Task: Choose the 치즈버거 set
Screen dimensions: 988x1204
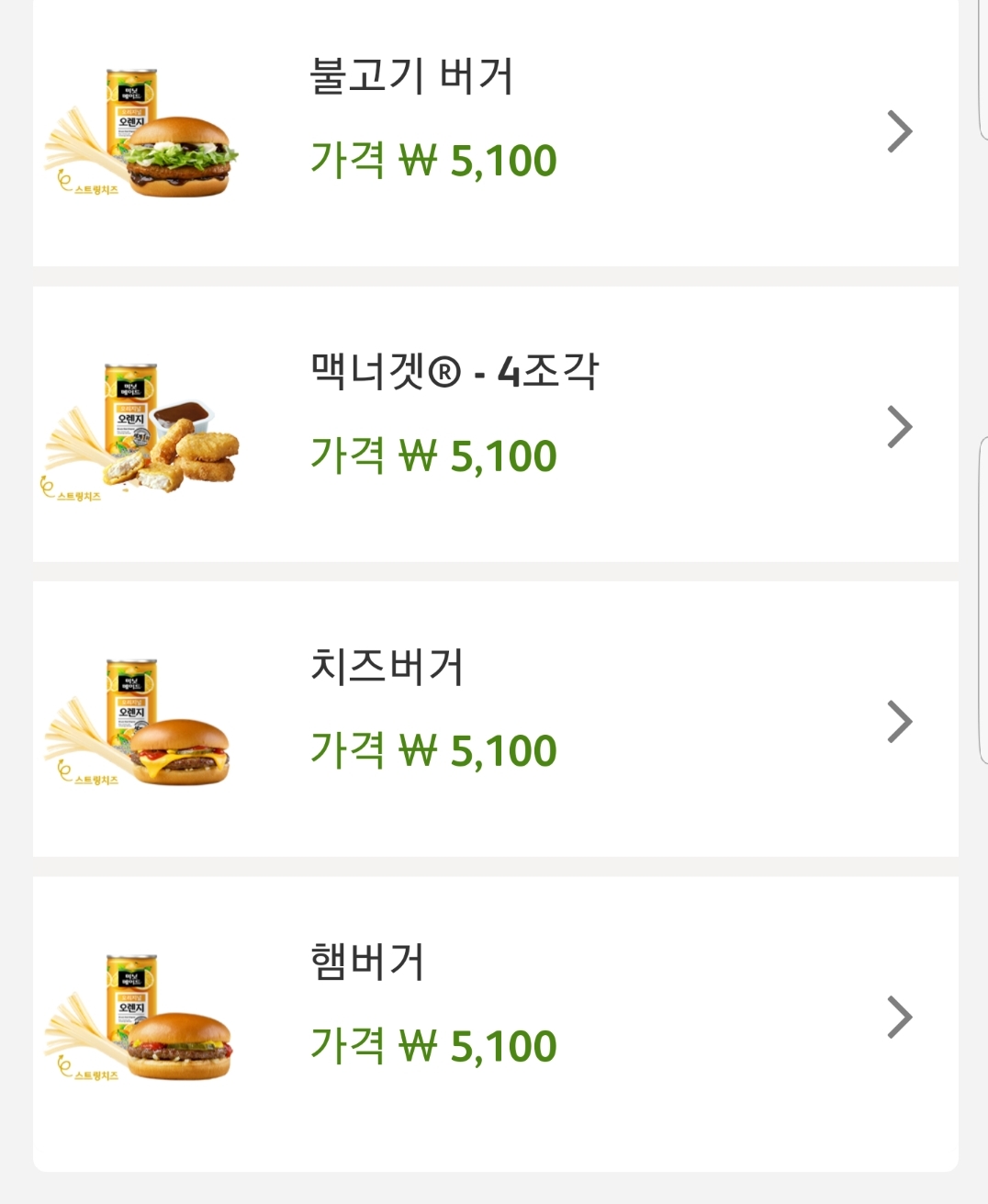Action: tap(496, 720)
